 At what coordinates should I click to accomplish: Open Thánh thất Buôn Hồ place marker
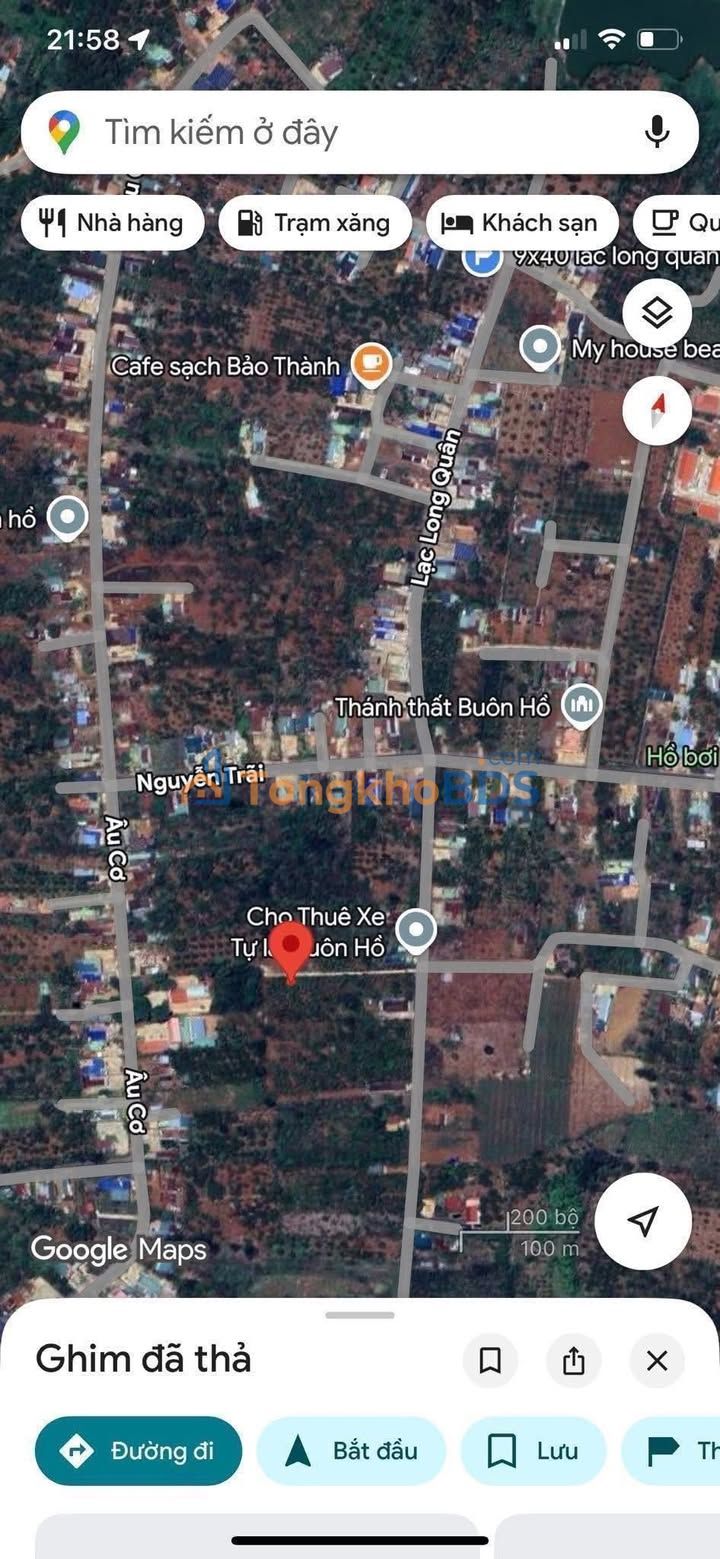pyautogui.click(x=581, y=706)
